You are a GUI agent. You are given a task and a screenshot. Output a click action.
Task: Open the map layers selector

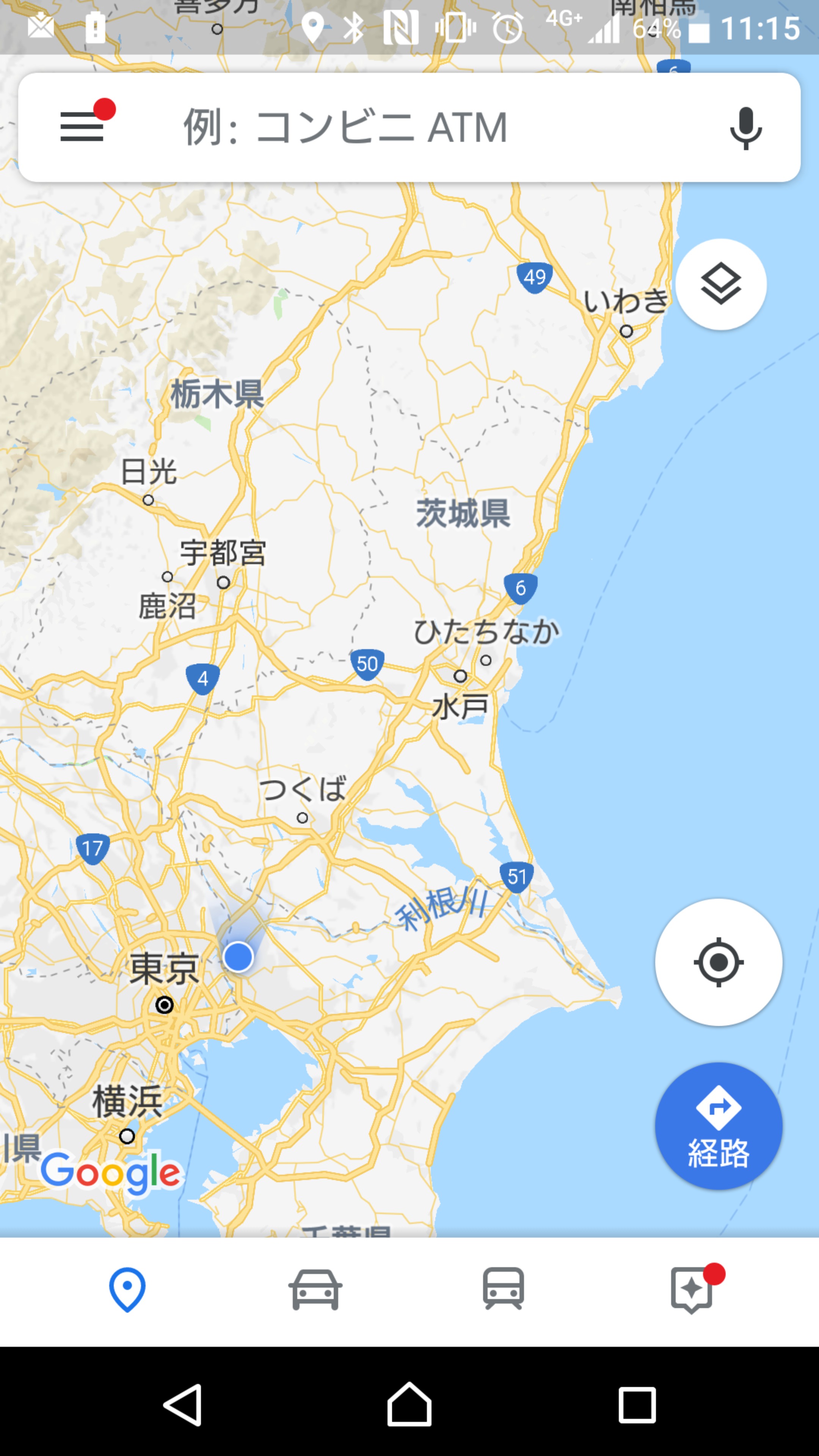tap(721, 284)
